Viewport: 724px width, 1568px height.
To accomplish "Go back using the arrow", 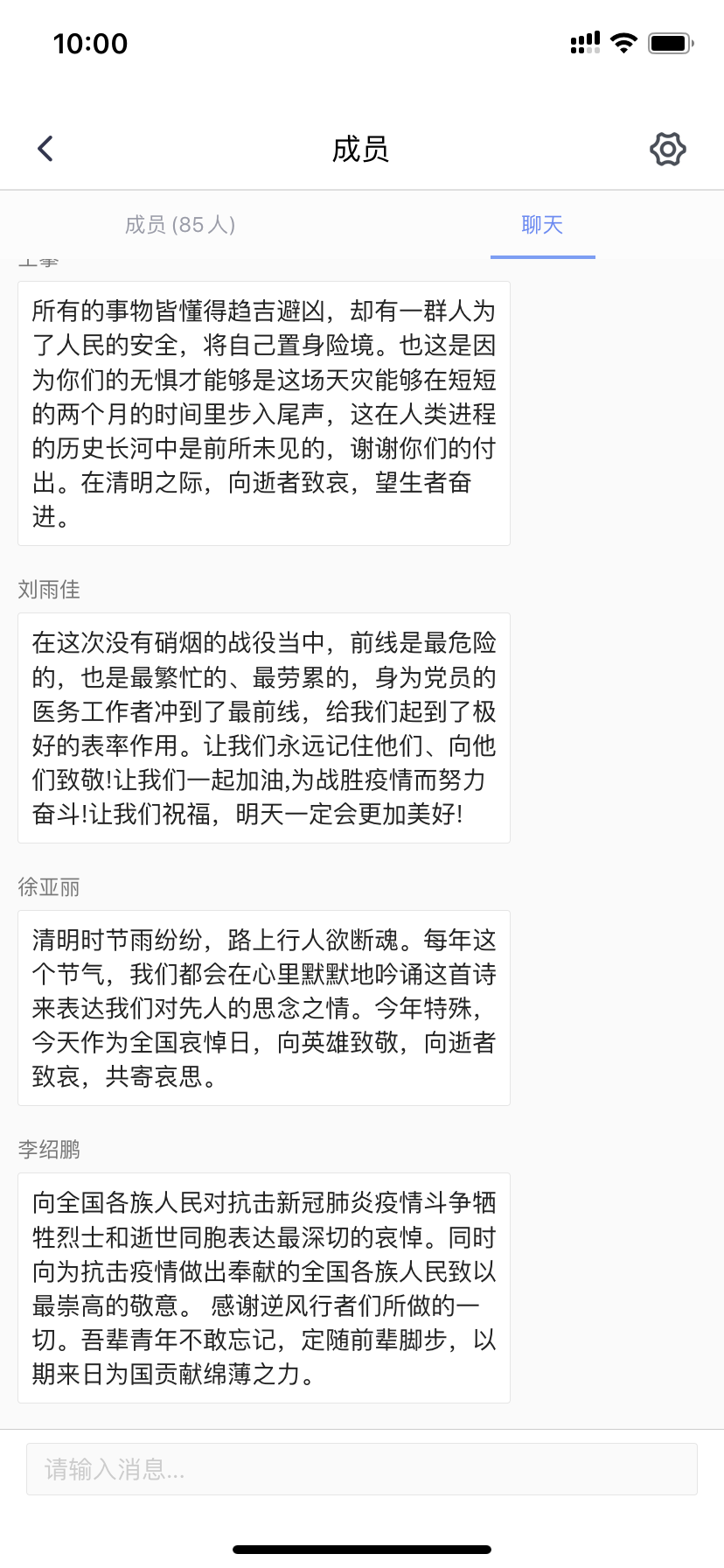I will click(x=46, y=149).
